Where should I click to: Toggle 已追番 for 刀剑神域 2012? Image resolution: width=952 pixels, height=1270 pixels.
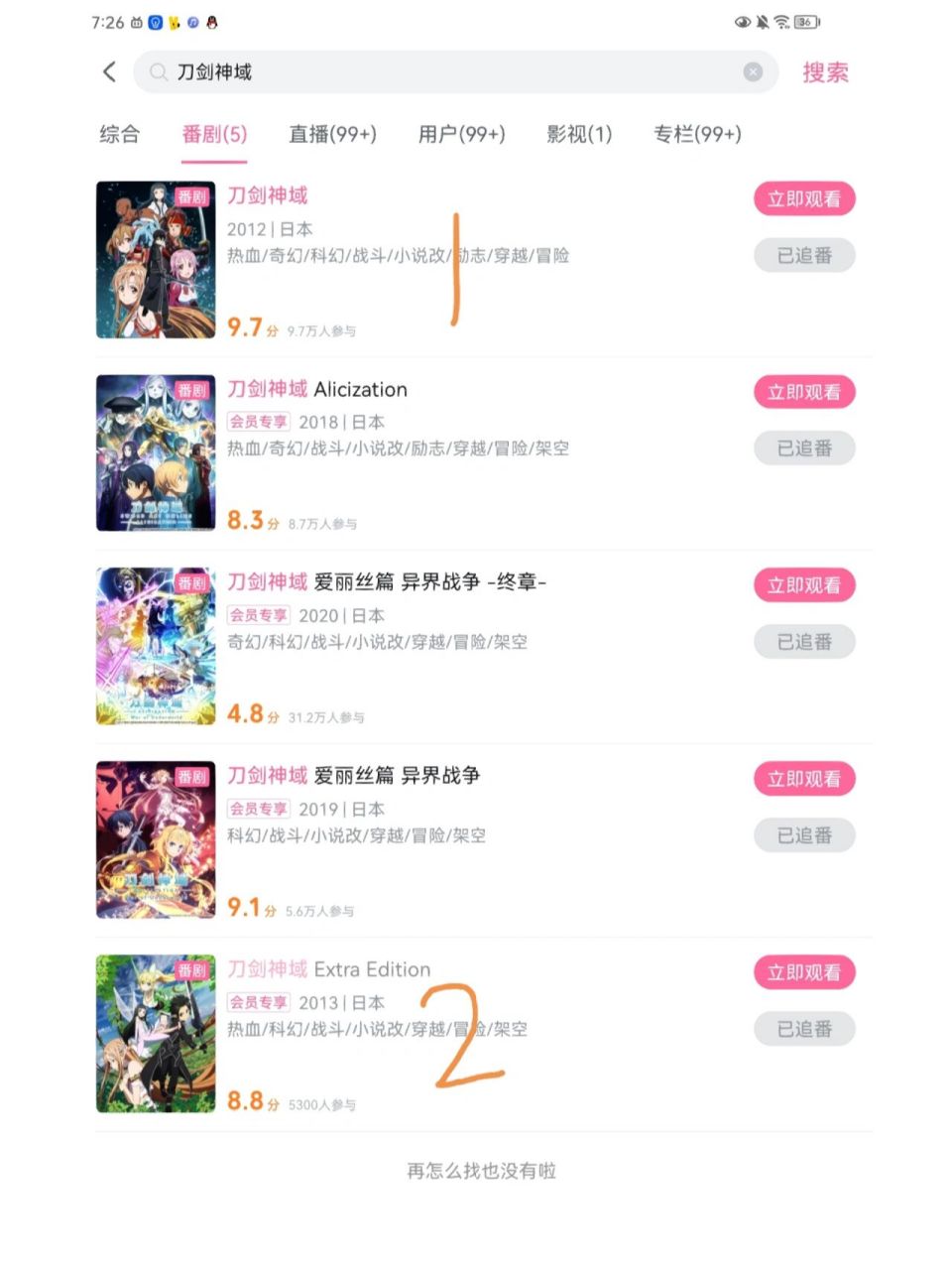pyautogui.click(x=804, y=255)
